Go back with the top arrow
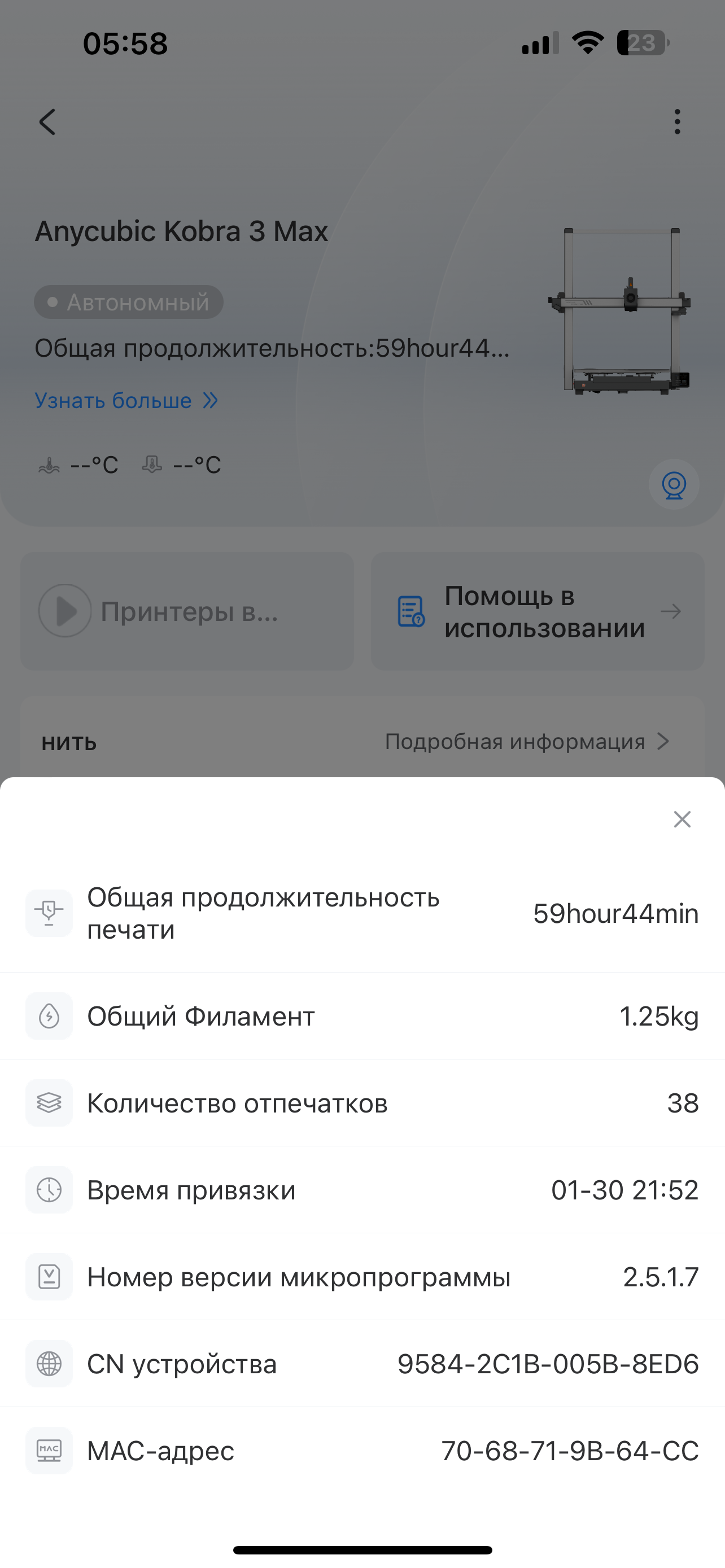This screenshot has width=725, height=1568. [47, 122]
